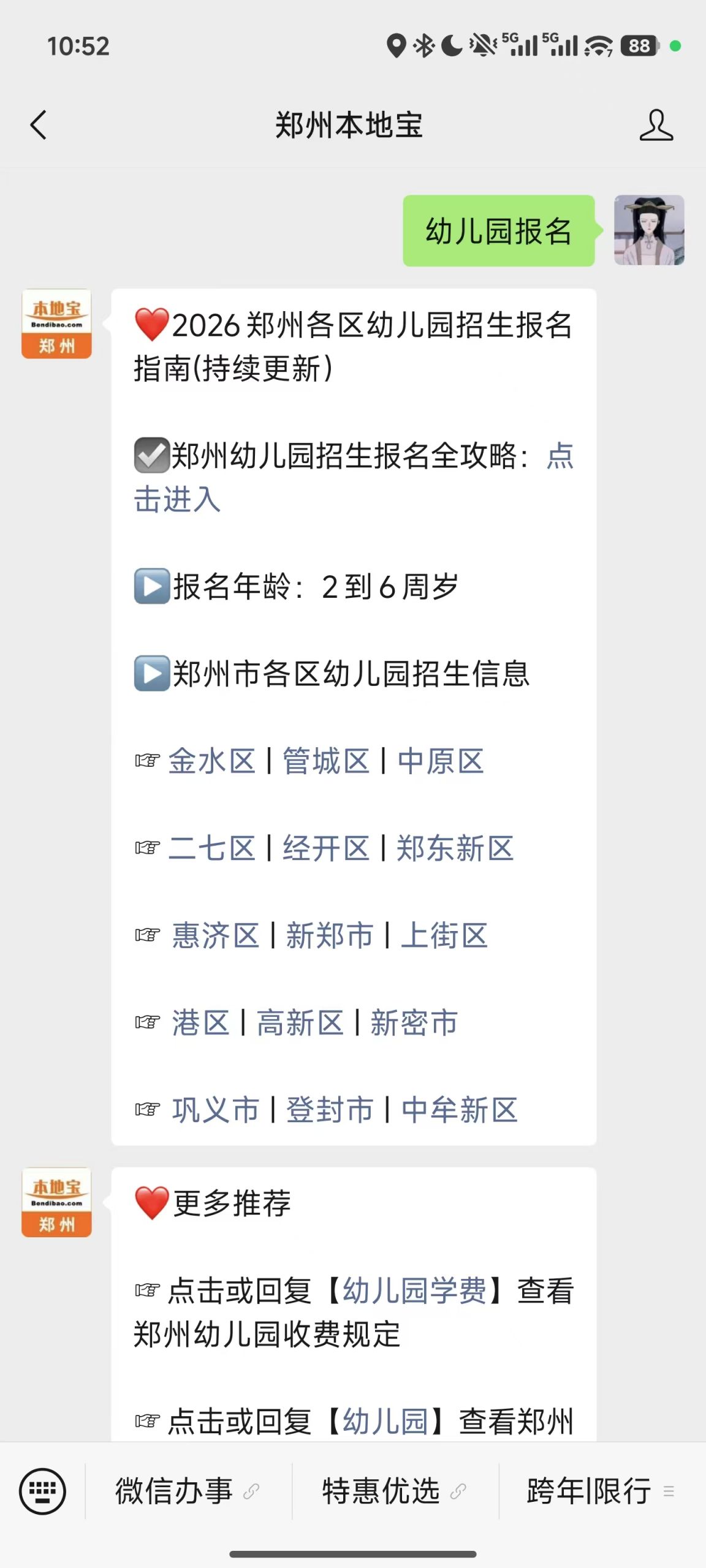
Task: Tap the 经开区 link
Action: (326, 848)
